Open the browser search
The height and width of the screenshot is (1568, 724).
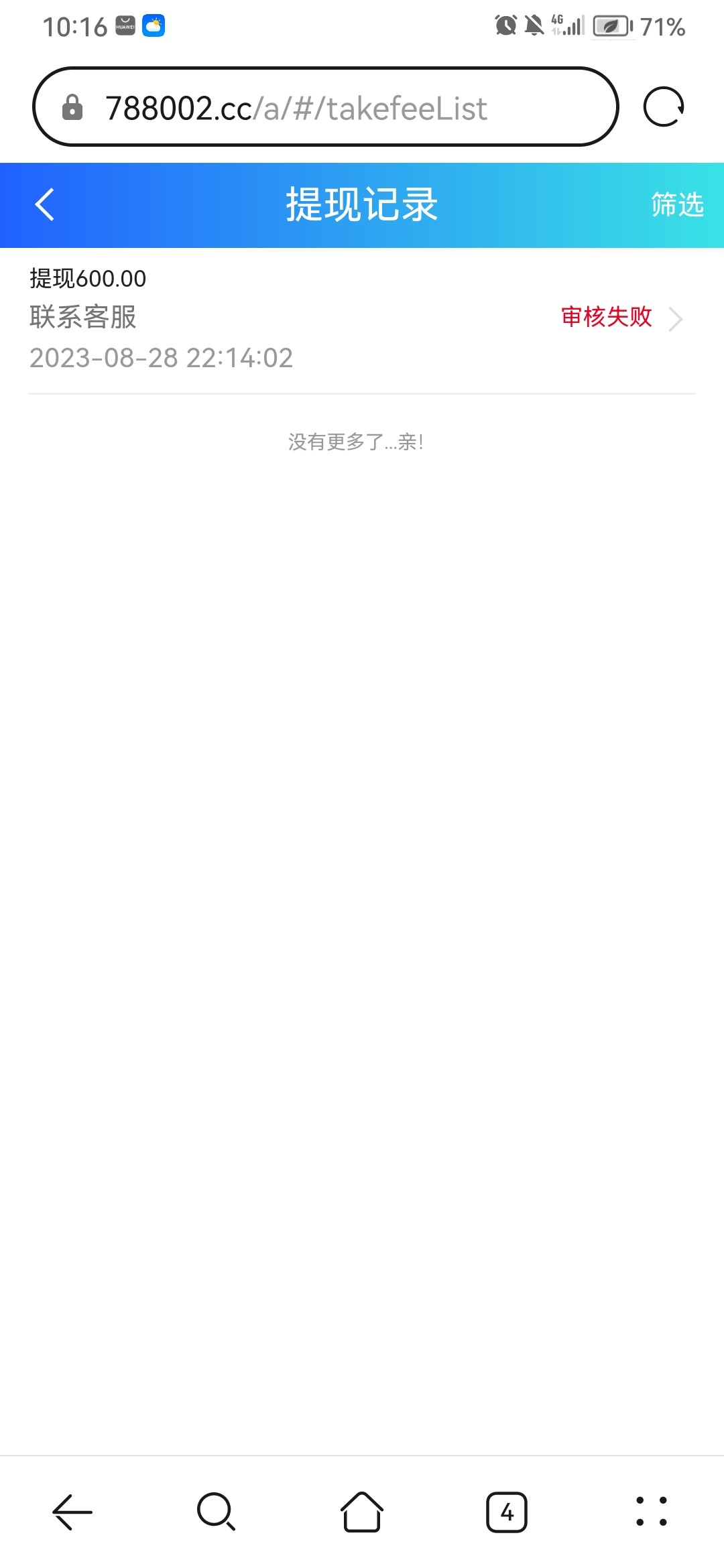click(217, 1512)
